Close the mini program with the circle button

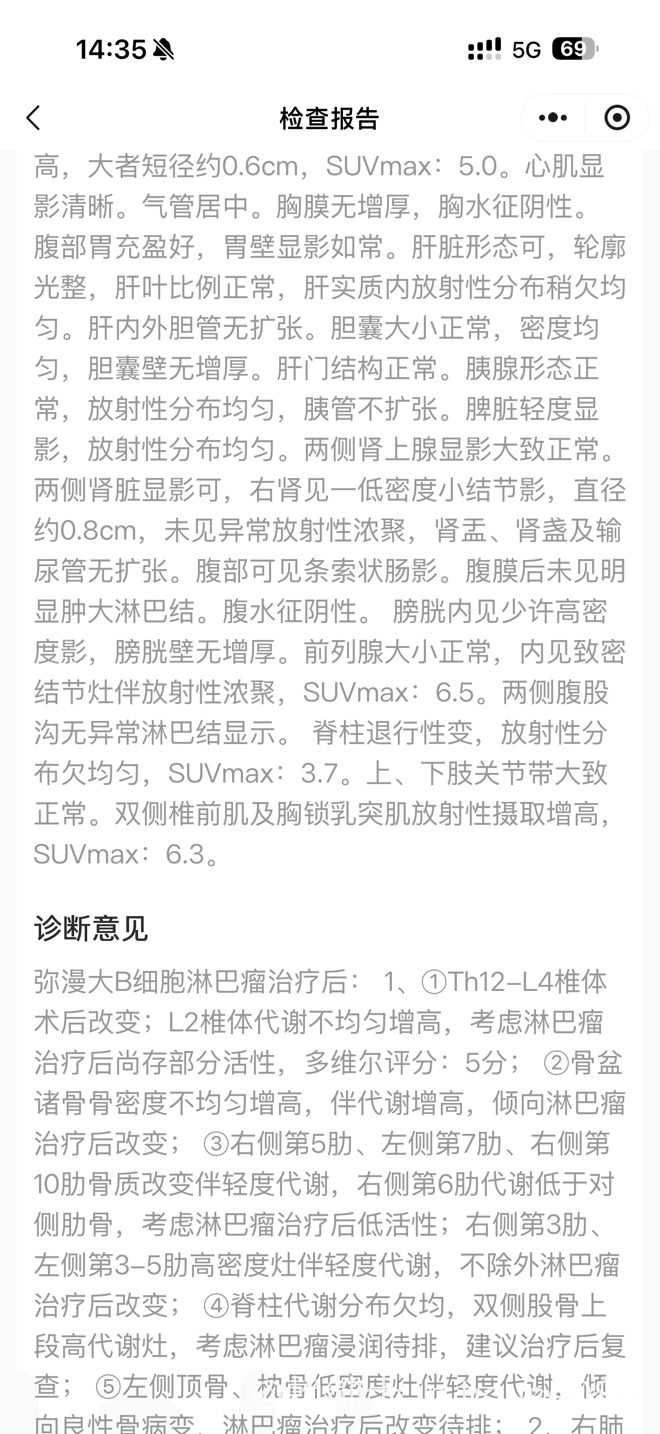(x=617, y=118)
